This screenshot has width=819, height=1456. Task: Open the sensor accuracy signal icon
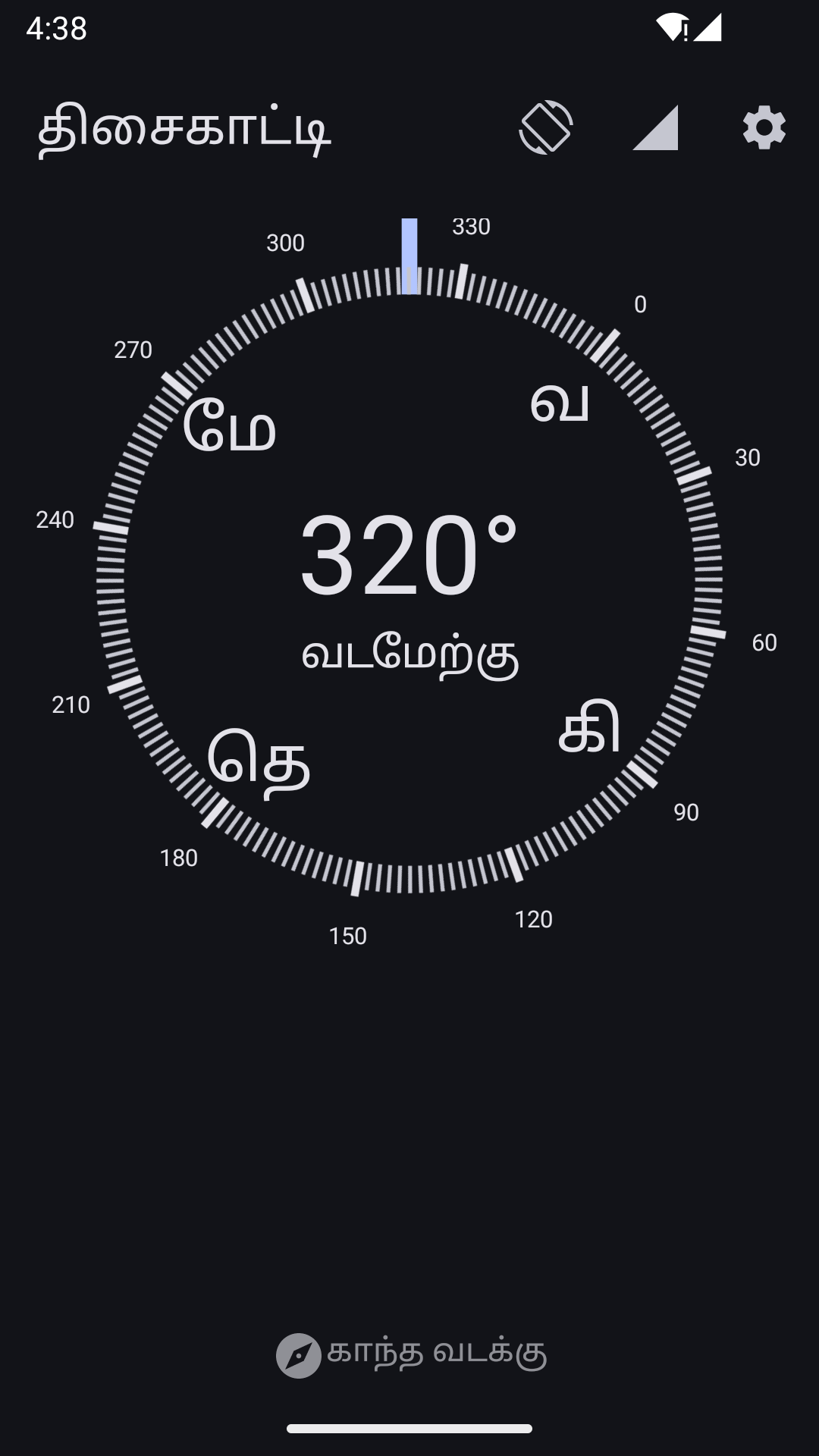(x=656, y=127)
